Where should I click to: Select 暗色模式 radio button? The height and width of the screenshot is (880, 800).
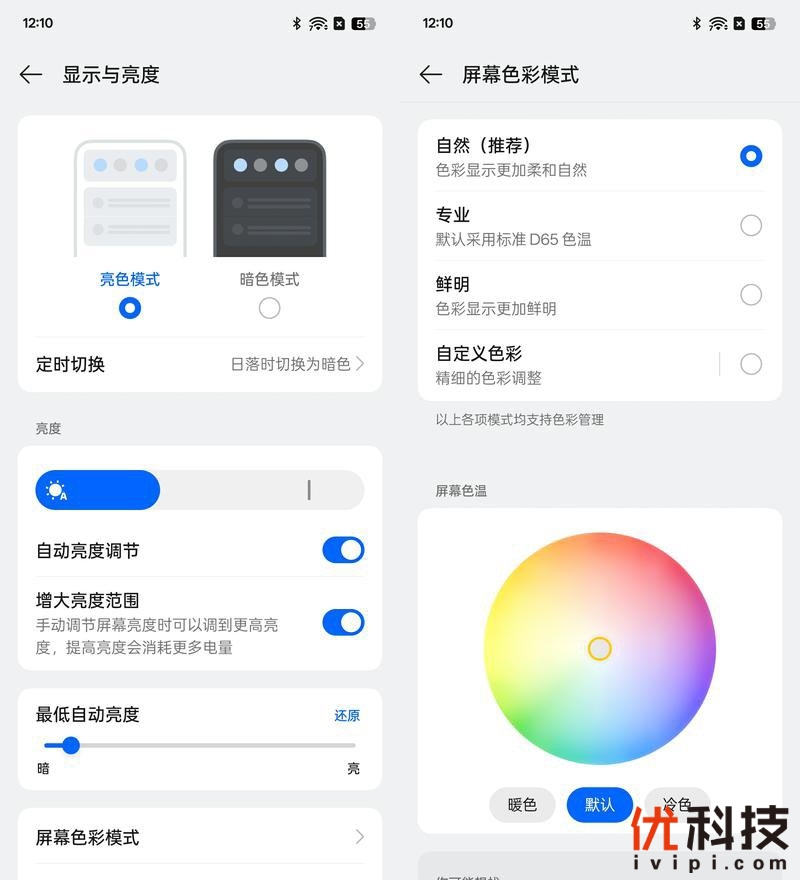click(x=269, y=308)
